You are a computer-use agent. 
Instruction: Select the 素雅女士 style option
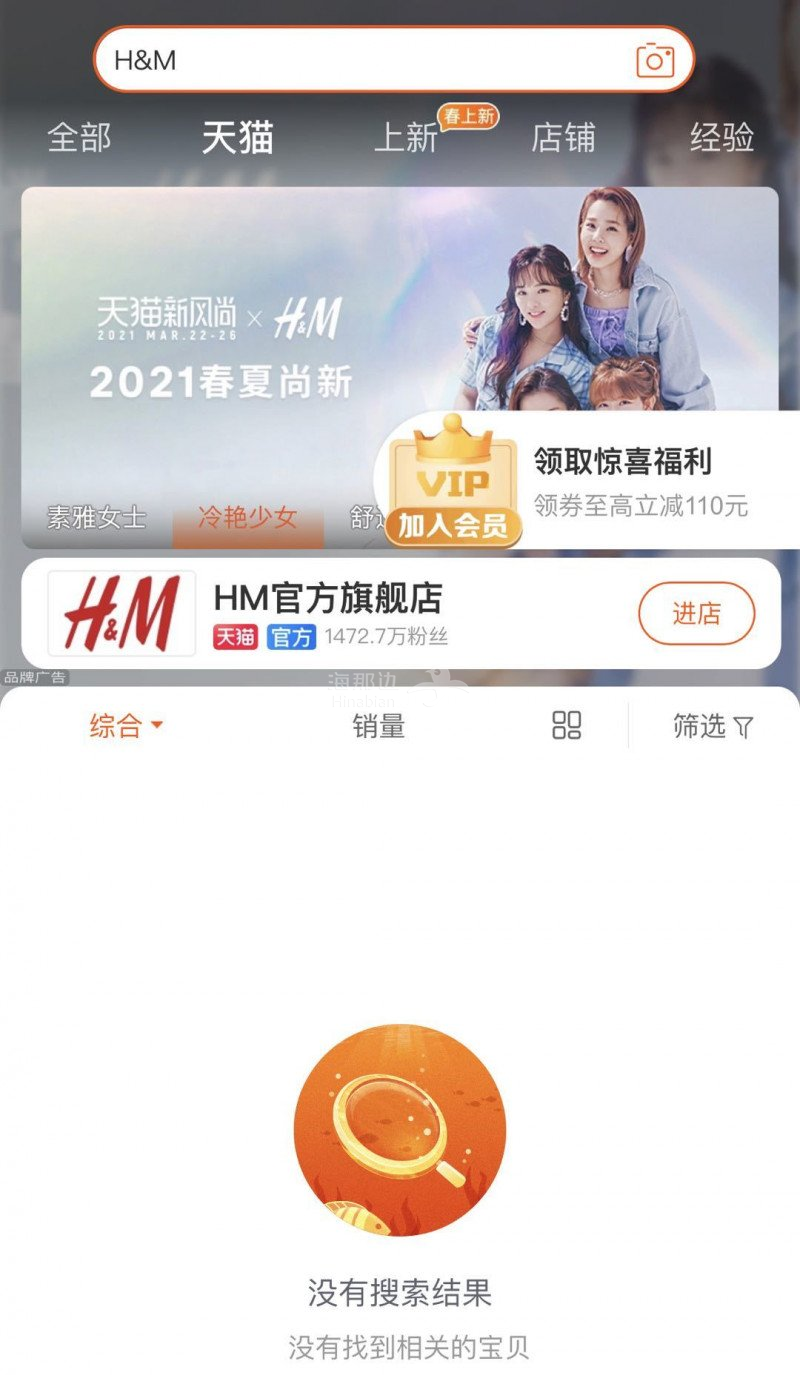pos(96,518)
